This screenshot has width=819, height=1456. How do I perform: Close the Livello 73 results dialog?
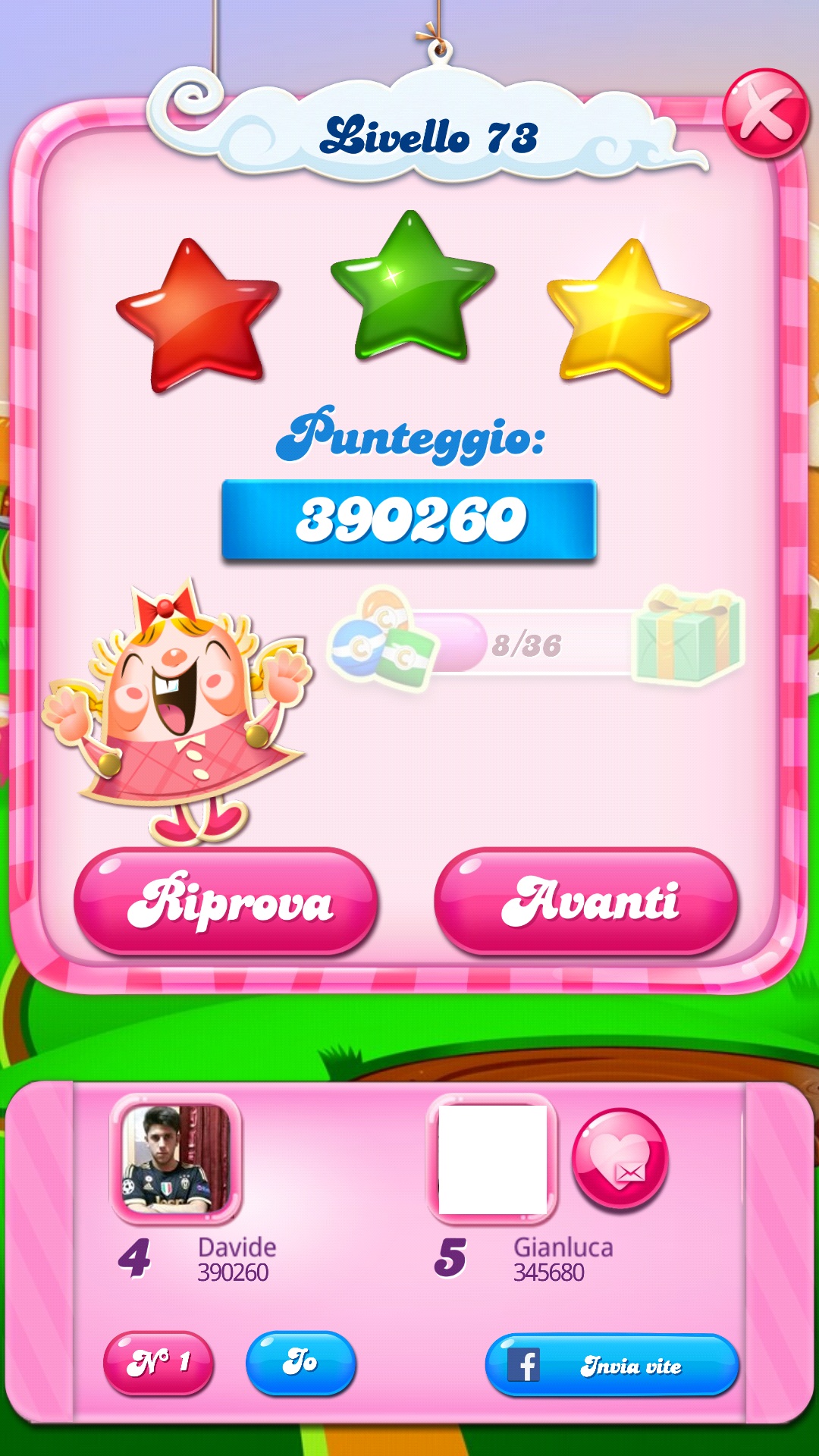point(766,114)
